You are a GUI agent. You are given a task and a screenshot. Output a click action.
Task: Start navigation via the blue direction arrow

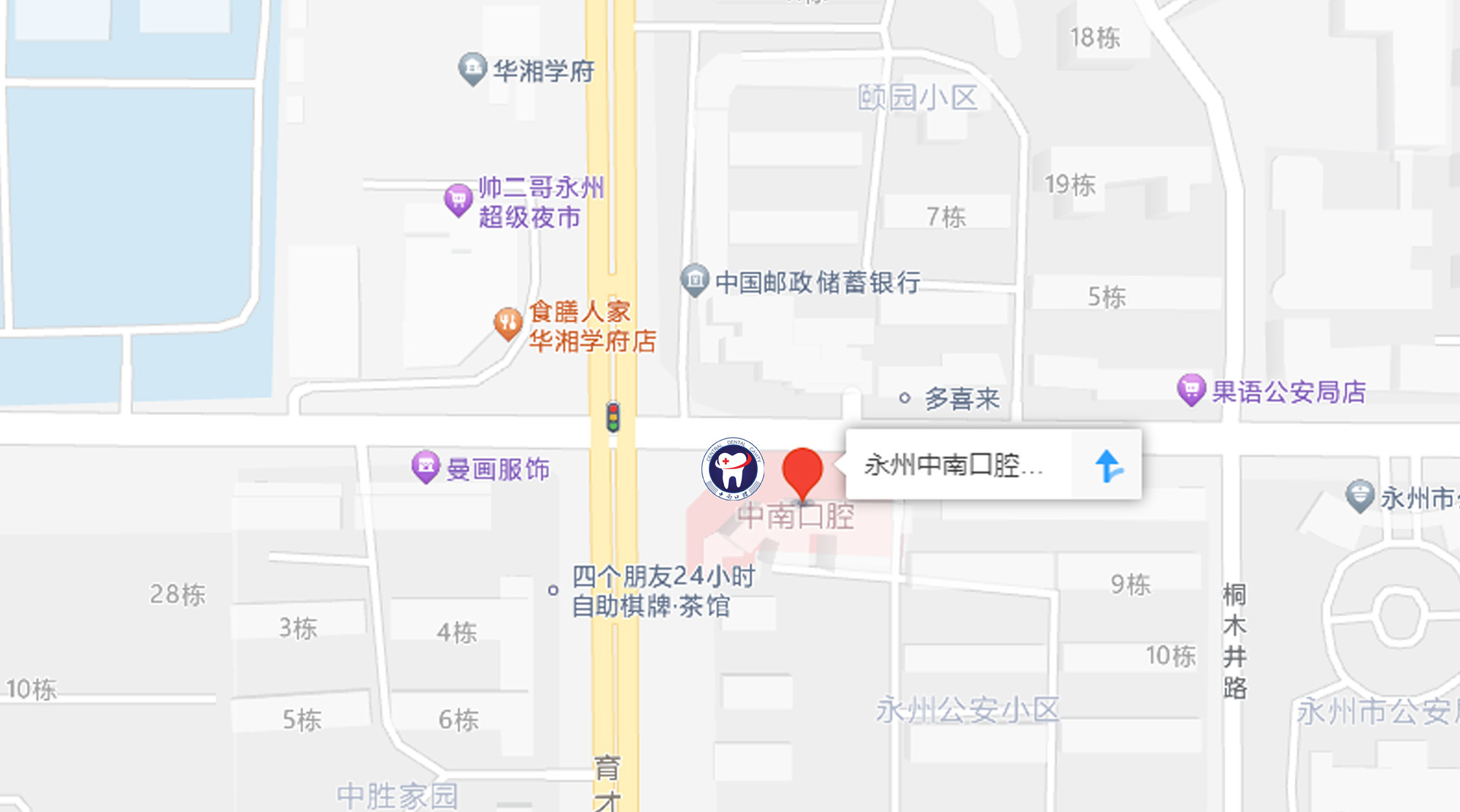(1107, 465)
